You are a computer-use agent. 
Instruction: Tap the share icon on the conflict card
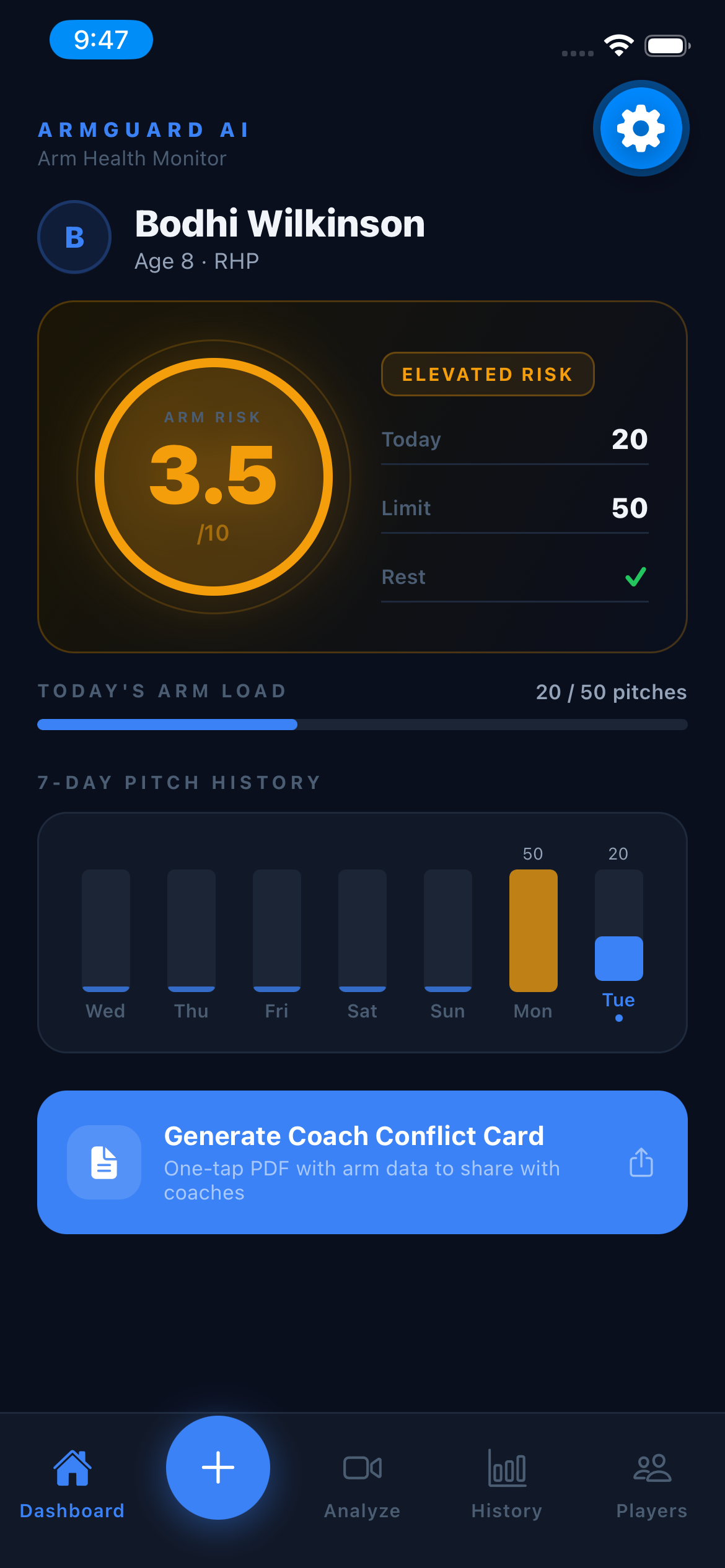tap(641, 1162)
